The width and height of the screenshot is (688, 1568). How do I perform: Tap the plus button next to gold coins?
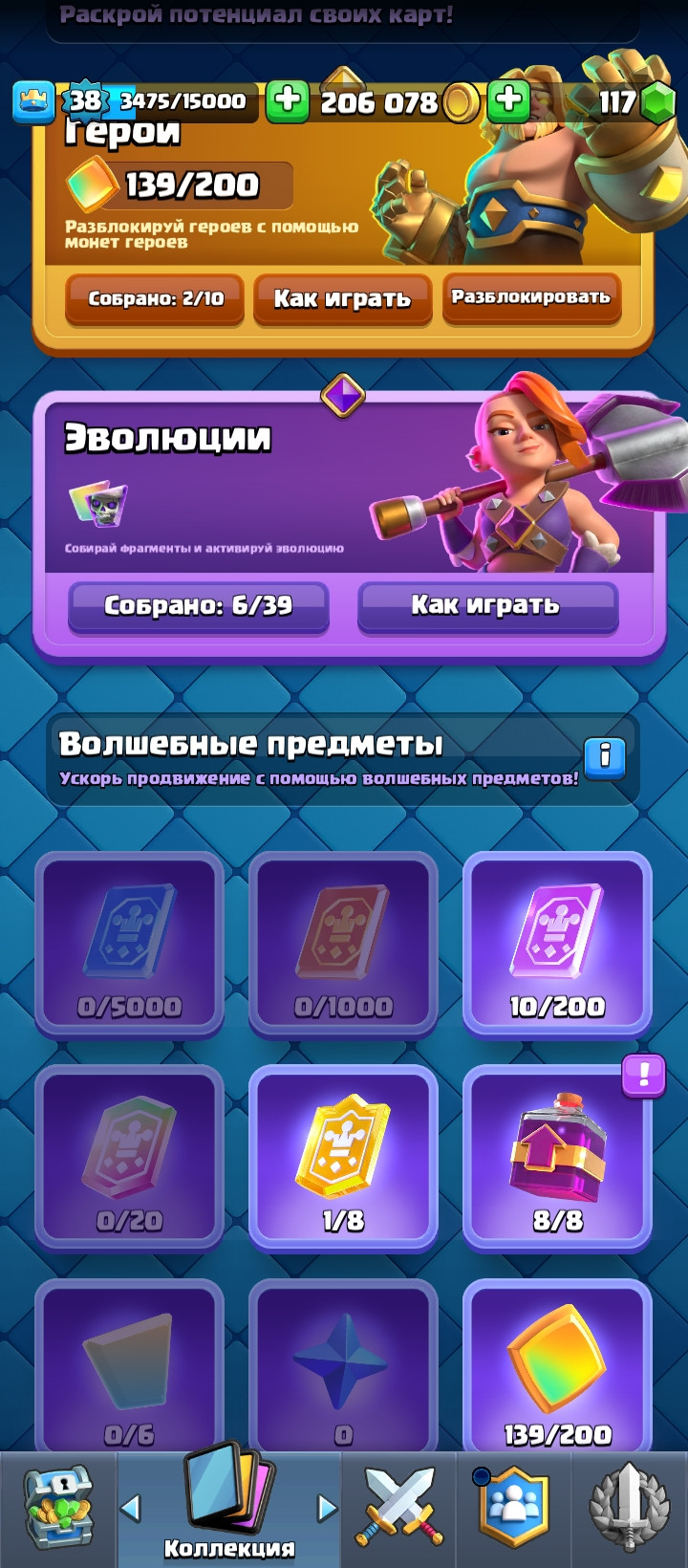click(x=288, y=100)
